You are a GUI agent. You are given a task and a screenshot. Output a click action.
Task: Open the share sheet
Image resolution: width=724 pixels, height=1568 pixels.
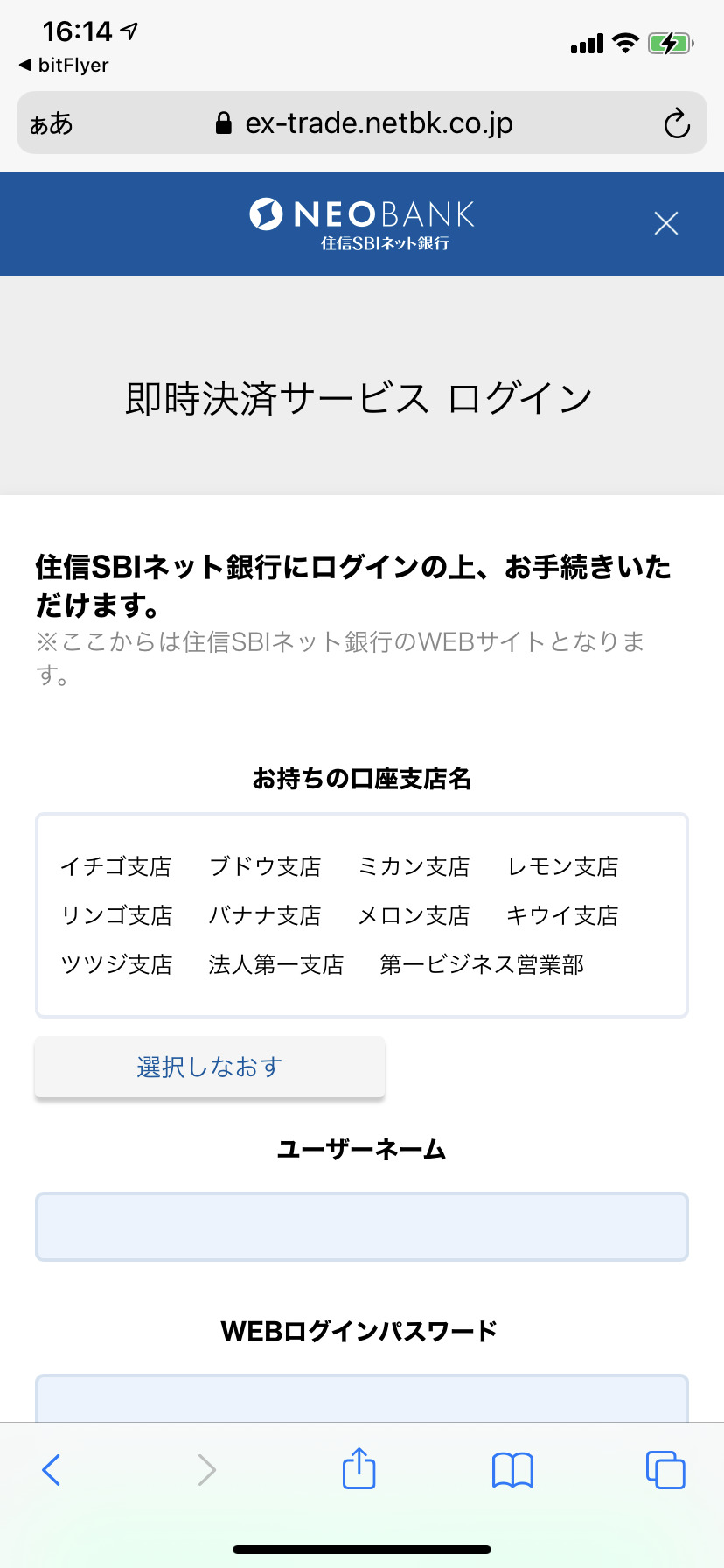(x=359, y=1468)
